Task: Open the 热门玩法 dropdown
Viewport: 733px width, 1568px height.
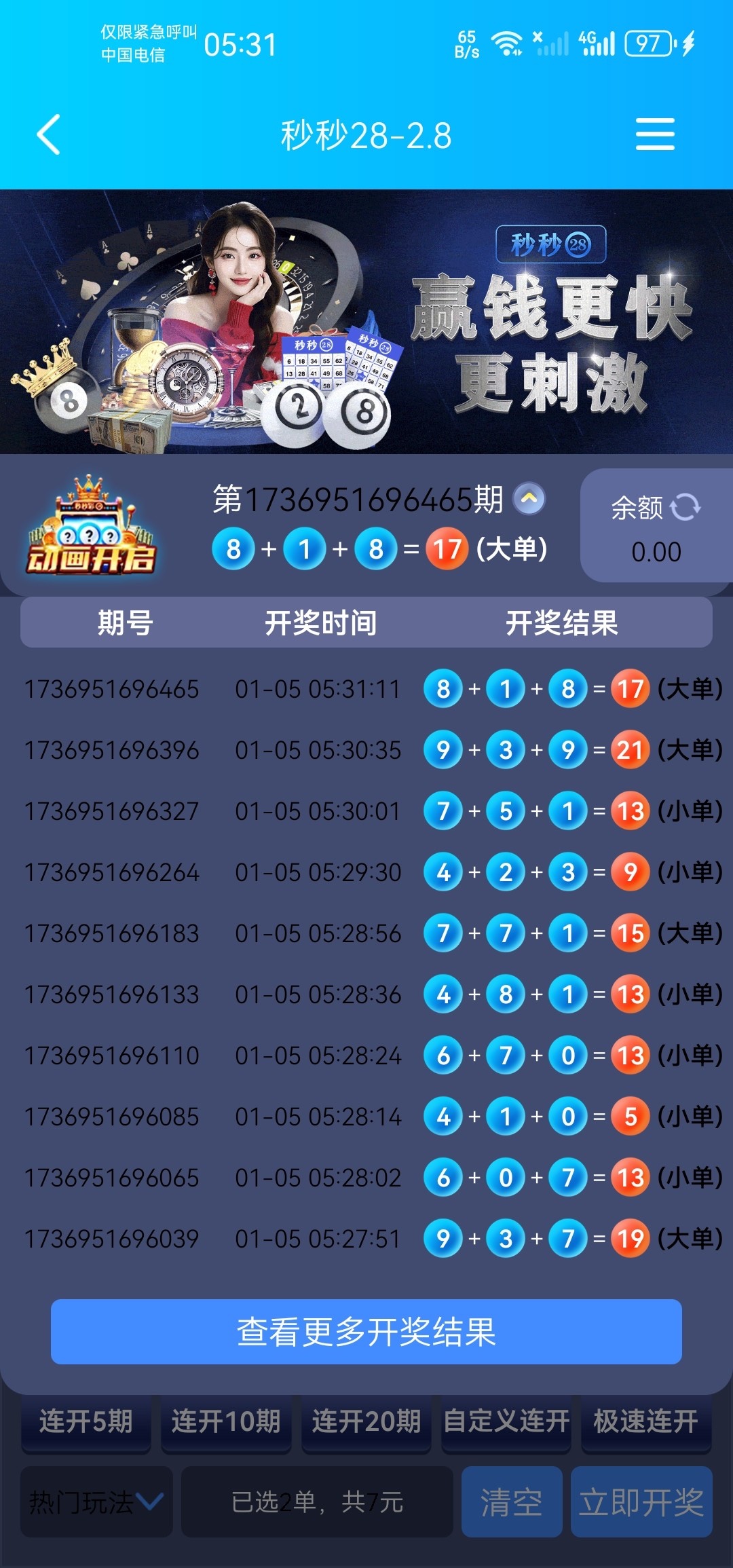Action: pyautogui.click(x=95, y=1501)
